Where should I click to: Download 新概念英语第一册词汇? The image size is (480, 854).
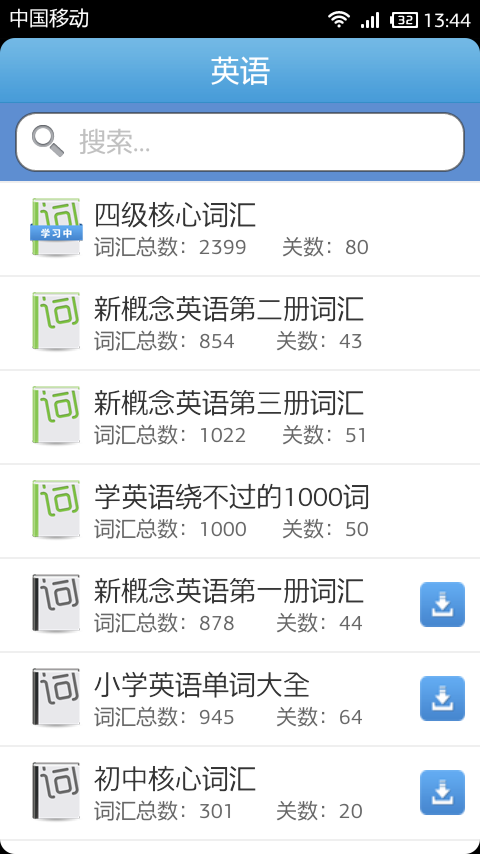pyautogui.click(x=442, y=605)
